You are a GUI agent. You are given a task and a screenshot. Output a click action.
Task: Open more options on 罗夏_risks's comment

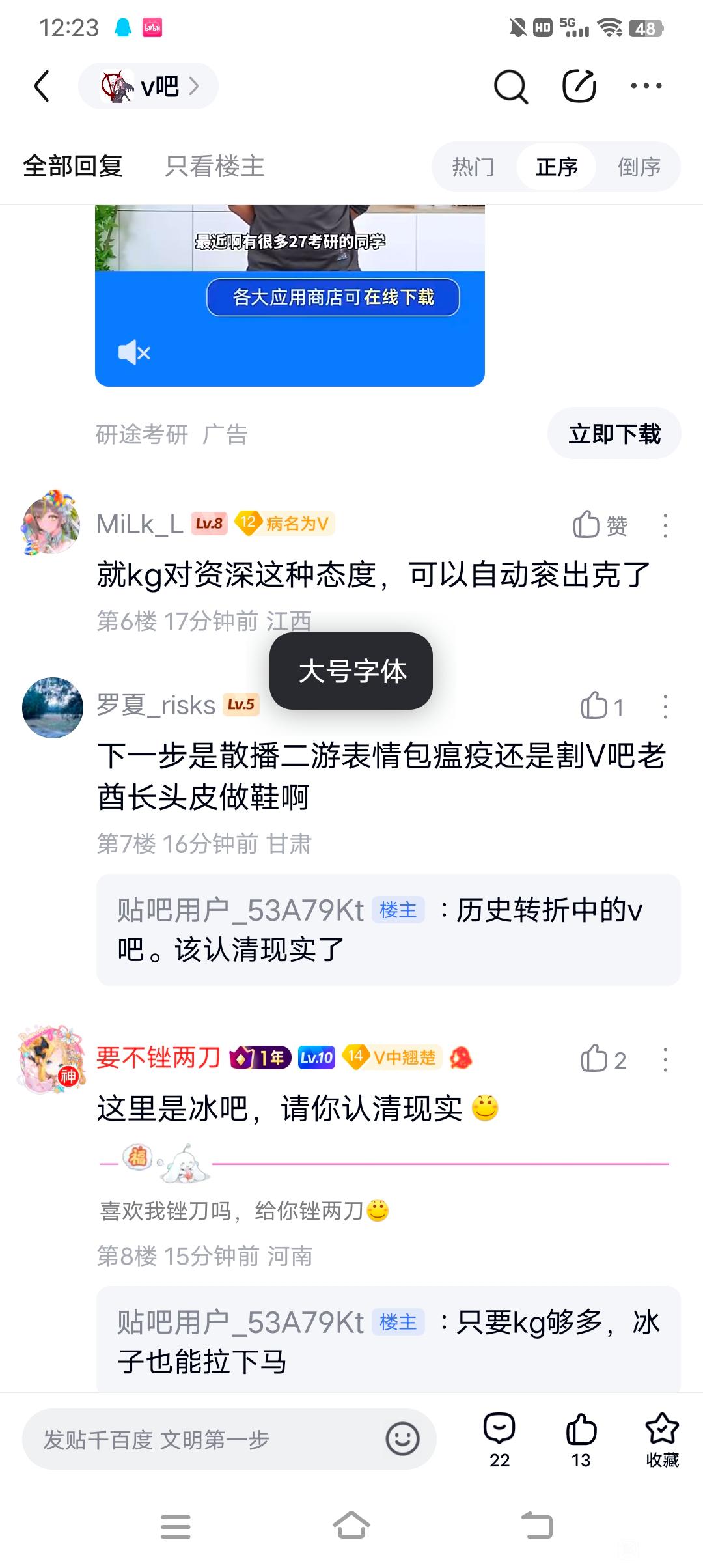(x=665, y=707)
